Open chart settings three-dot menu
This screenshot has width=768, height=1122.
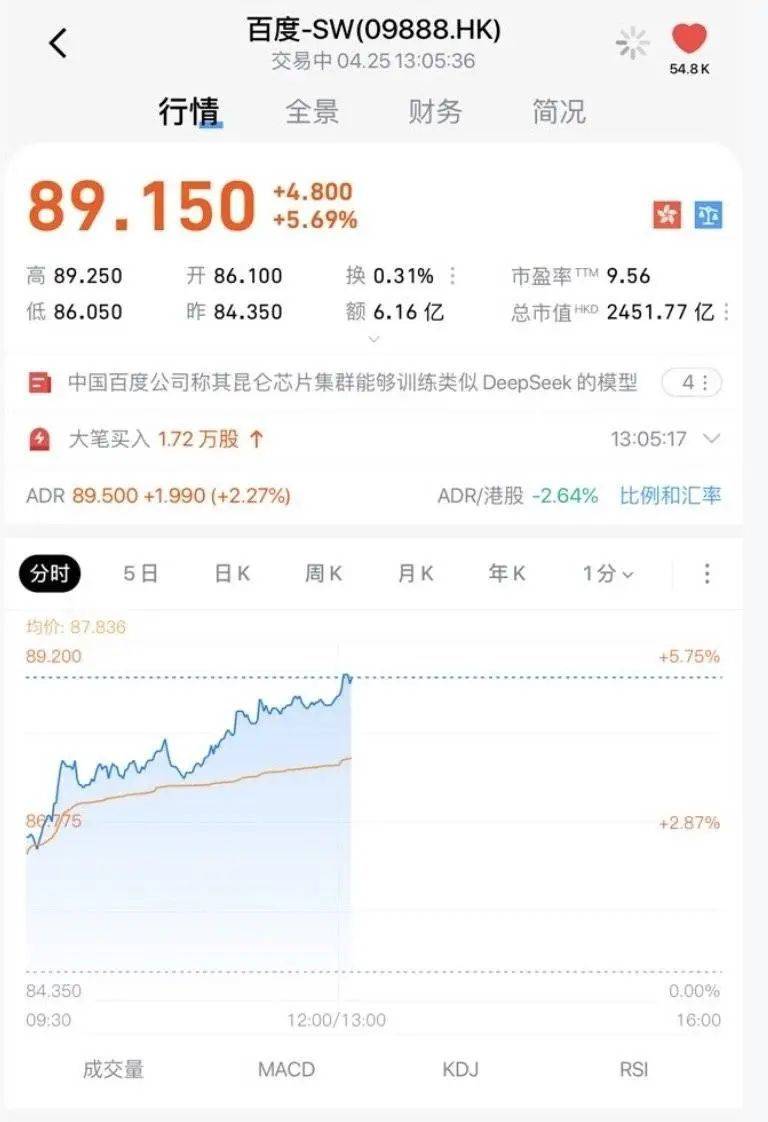[x=707, y=573]
